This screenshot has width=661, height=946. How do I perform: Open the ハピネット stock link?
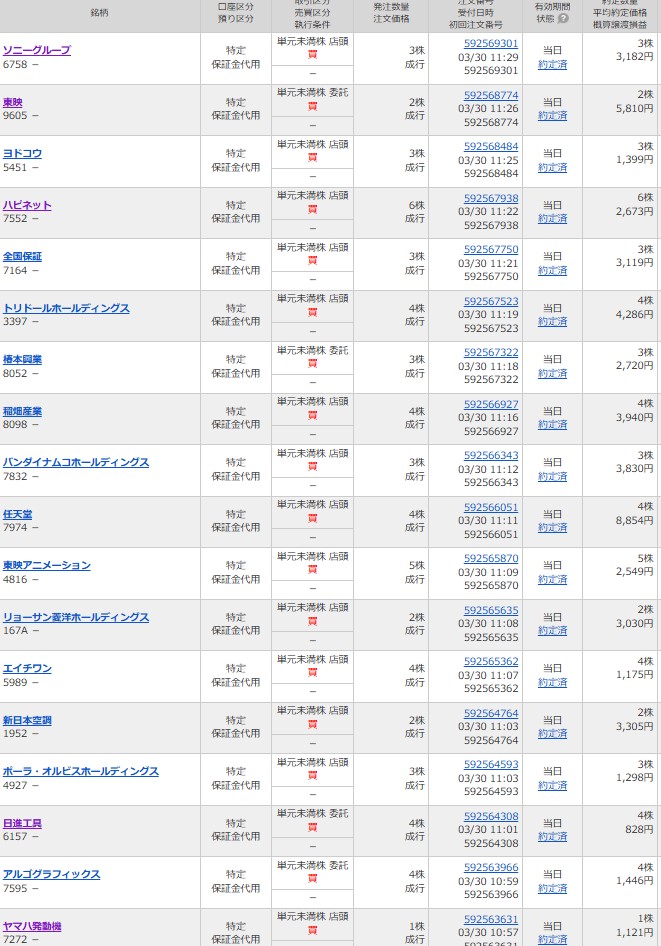point(27,205)
